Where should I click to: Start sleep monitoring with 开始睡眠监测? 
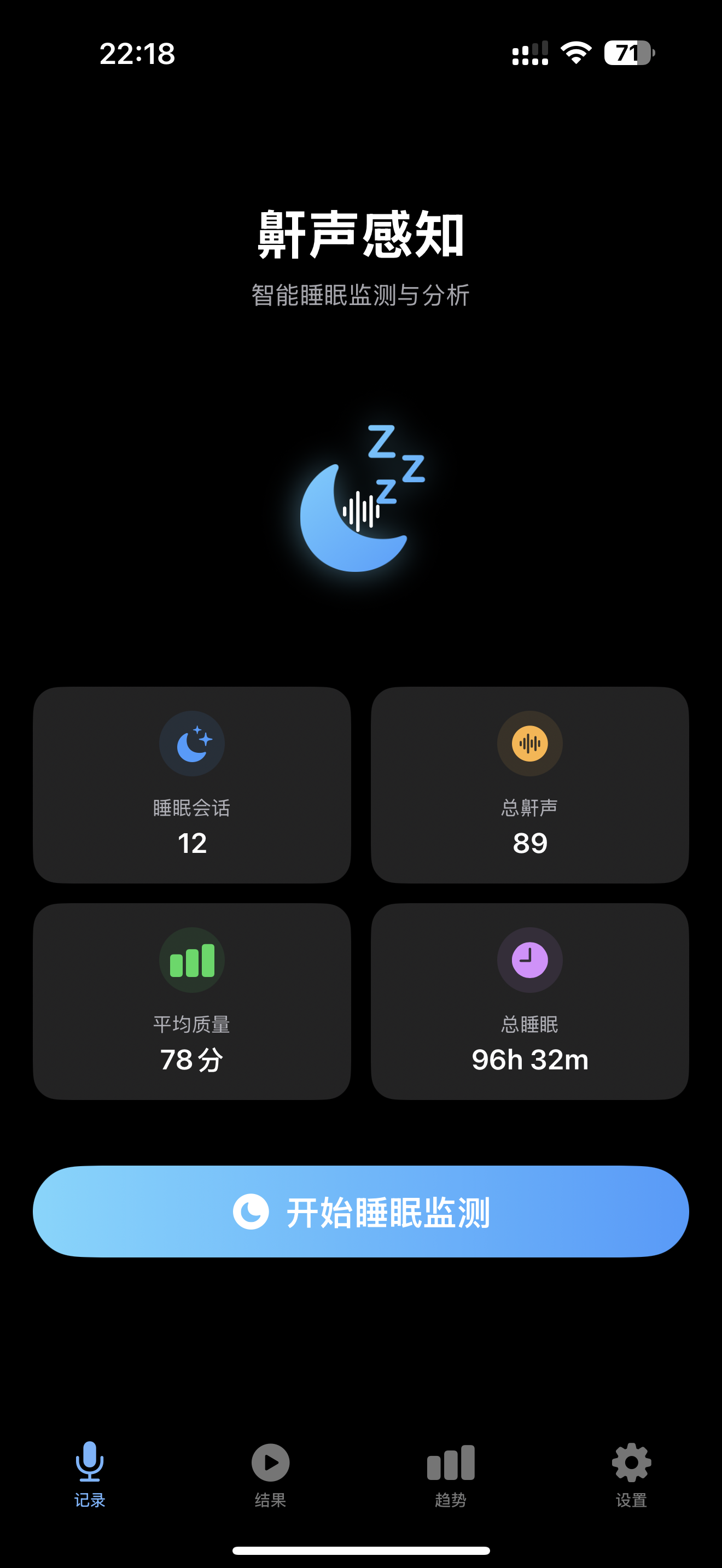point(361,1212)
